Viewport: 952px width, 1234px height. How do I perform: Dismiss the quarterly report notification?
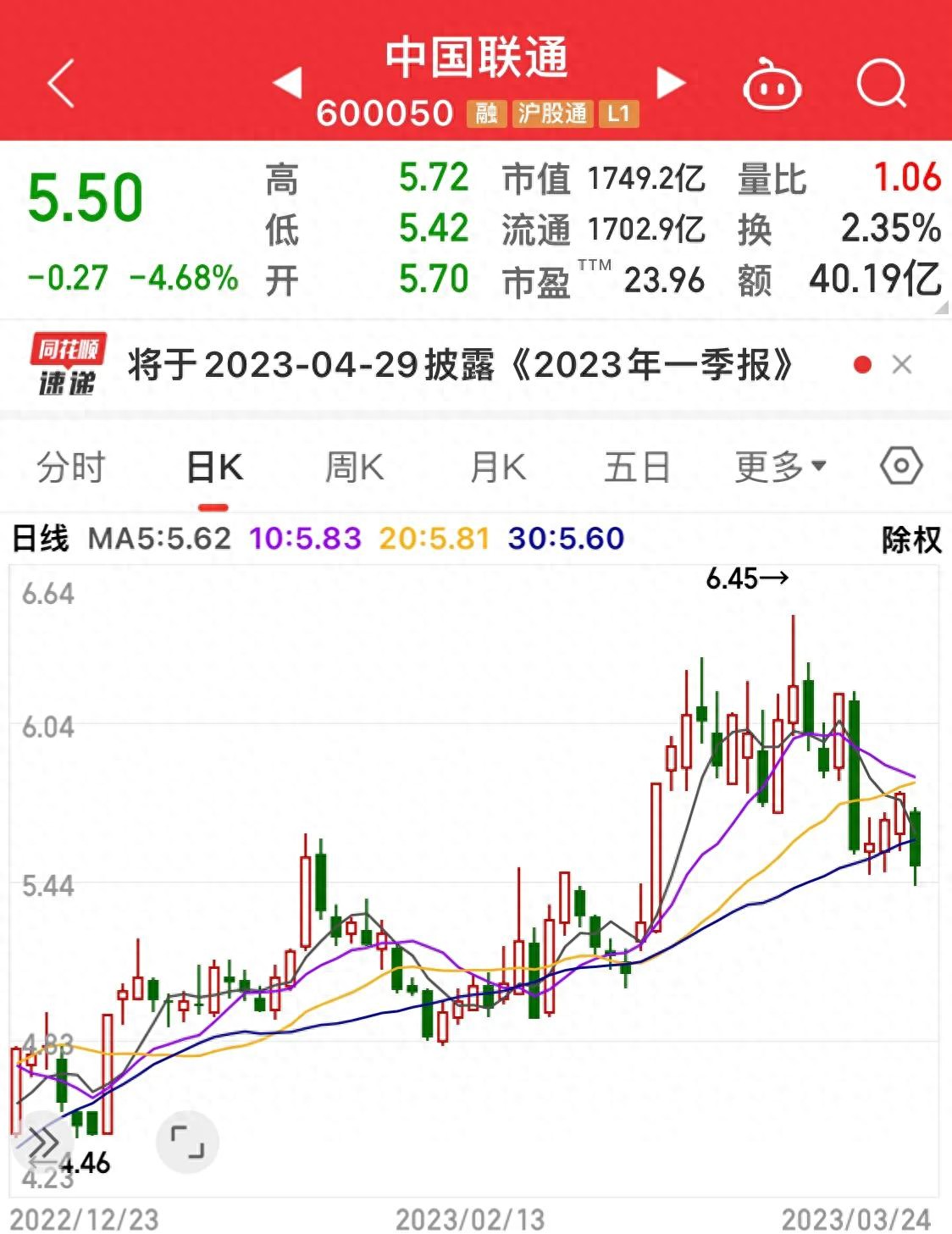pyautogui.click(x=901, y=364)
